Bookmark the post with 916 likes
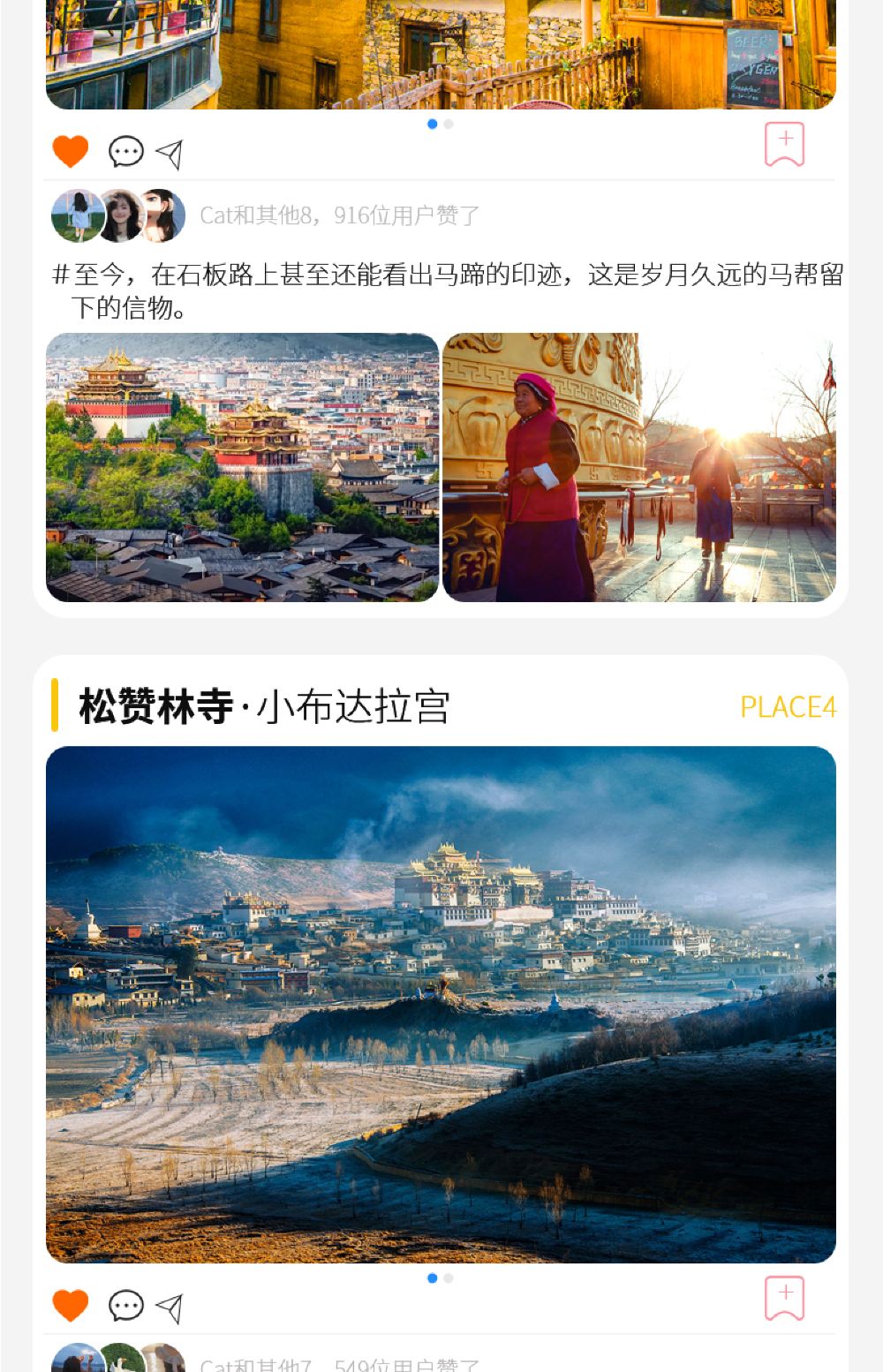Image resolution: width=883 pixels, height=1372 pixels. [784, 145]
